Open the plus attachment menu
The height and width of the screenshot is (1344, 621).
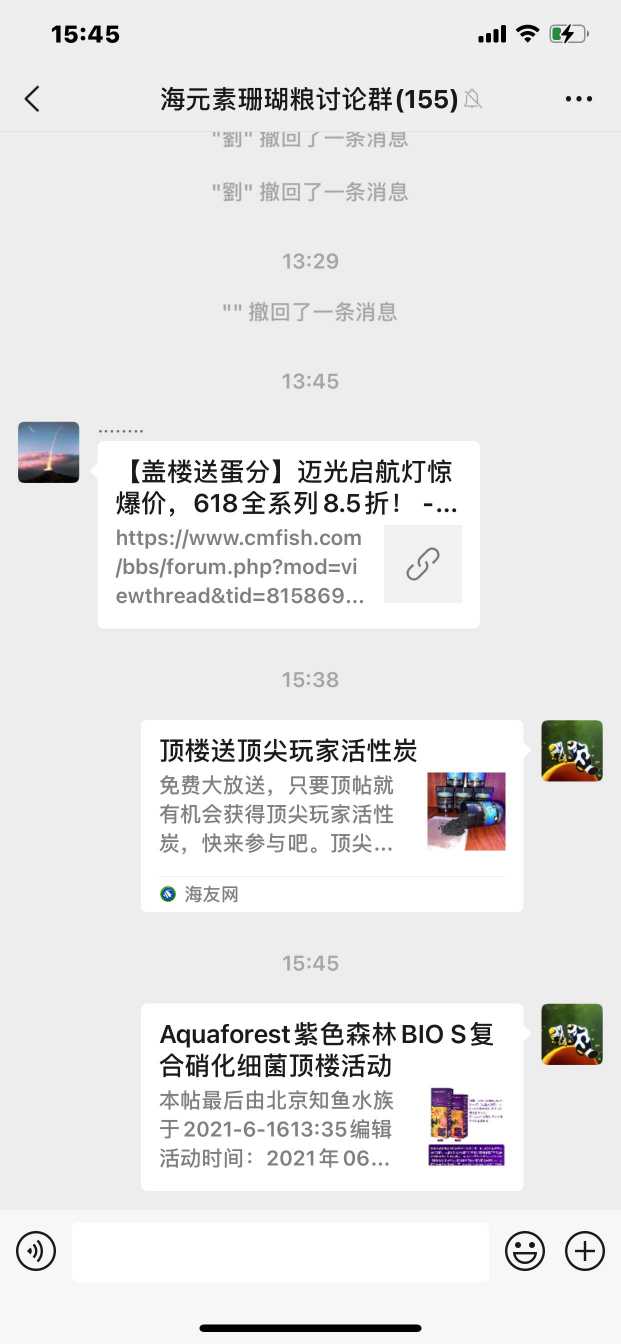585,1251
